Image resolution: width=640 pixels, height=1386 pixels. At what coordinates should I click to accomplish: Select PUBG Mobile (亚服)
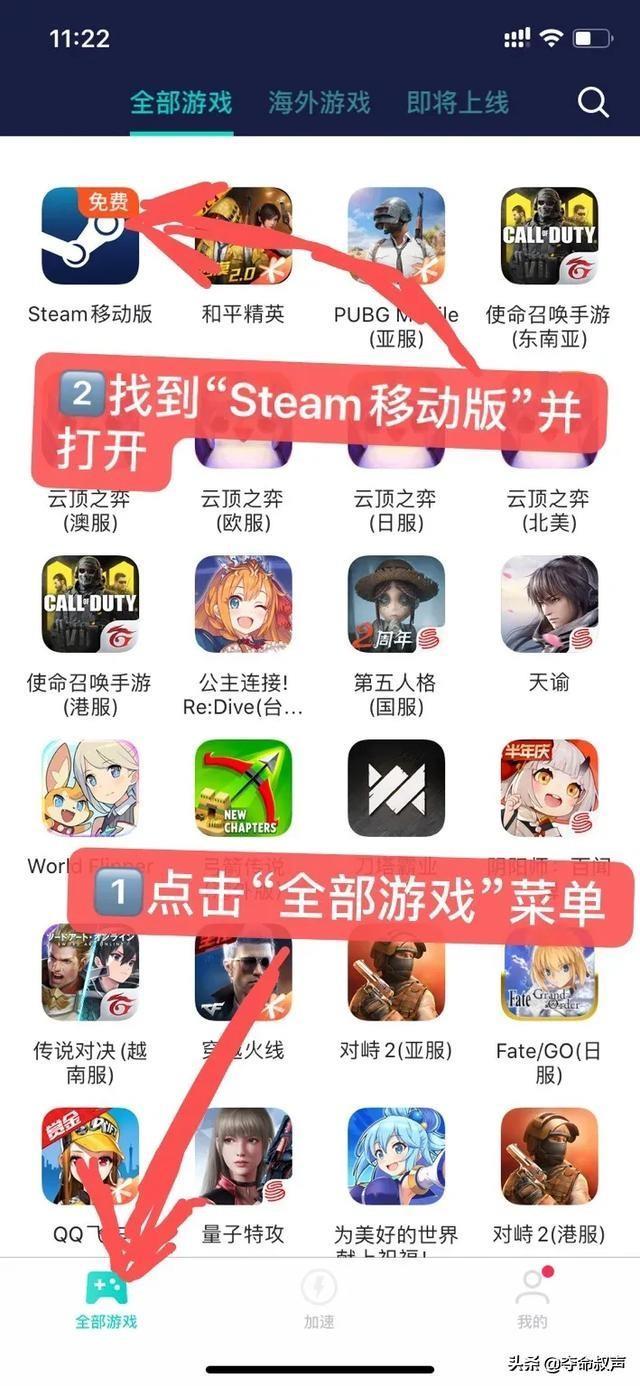coord(396,237)
